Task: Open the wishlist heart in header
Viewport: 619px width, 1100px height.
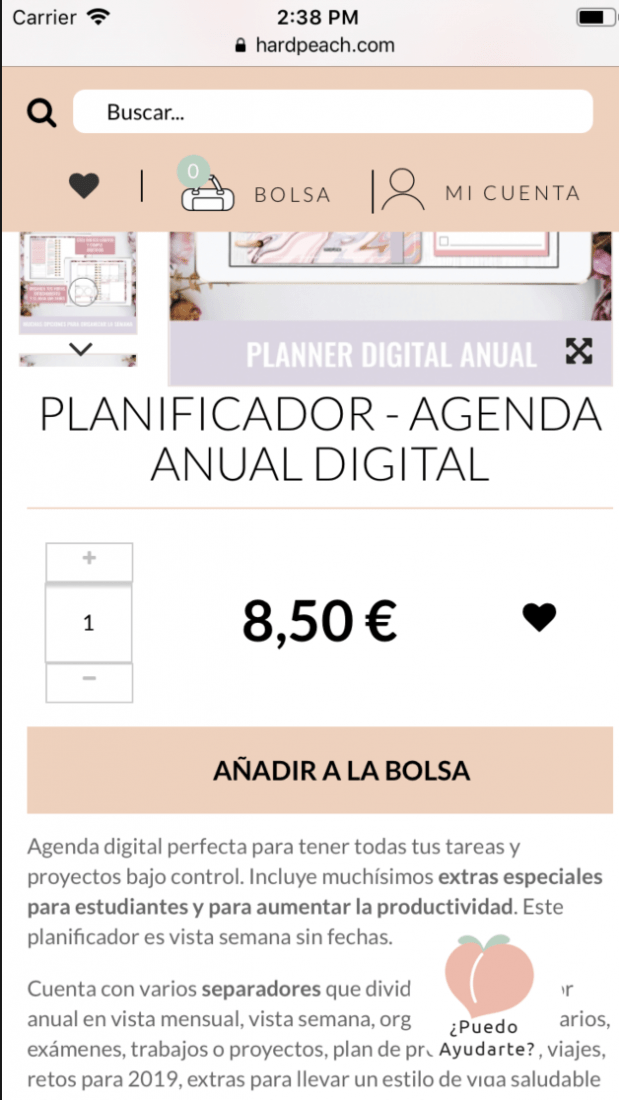Action: [x=84, y=186]
